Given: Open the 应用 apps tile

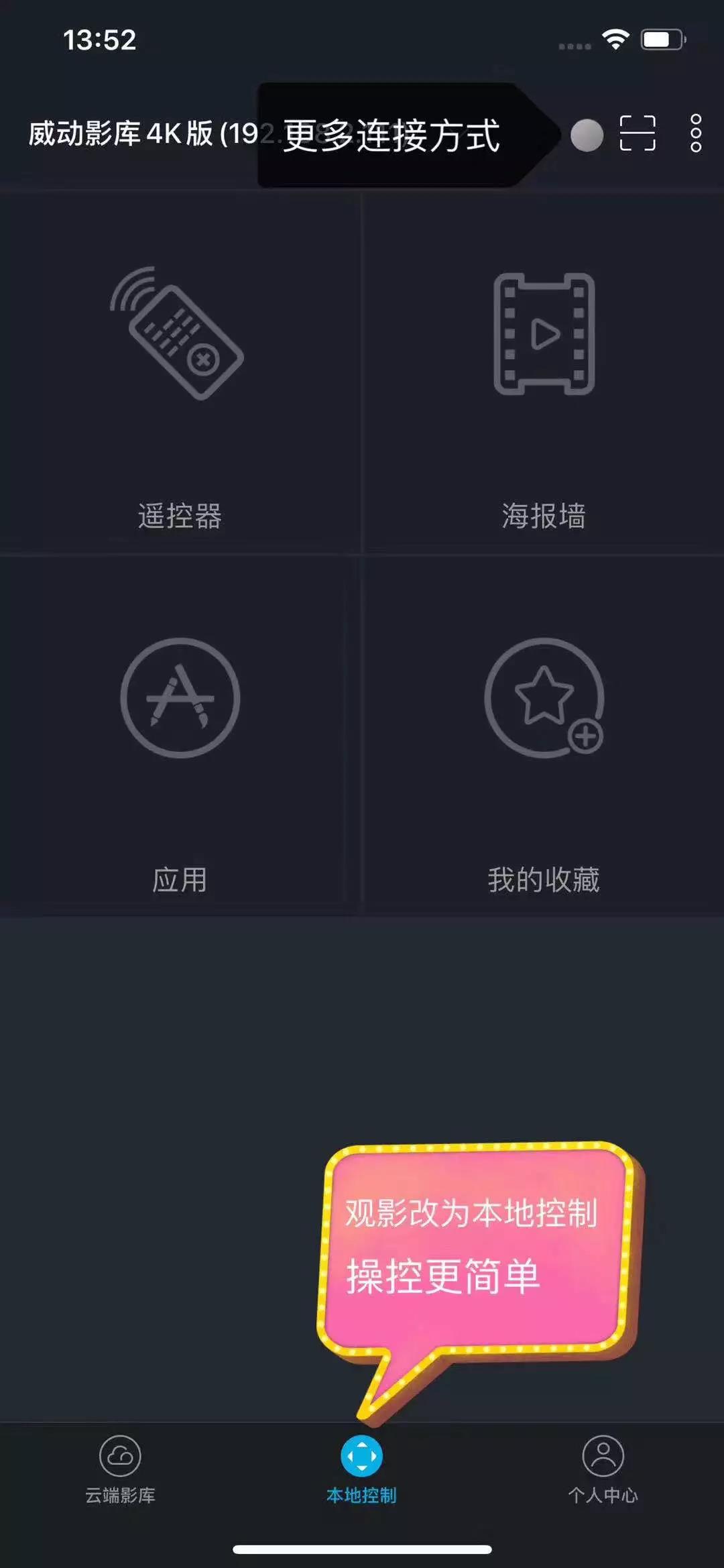Looking at the screenshot, I should pos(180,738).
